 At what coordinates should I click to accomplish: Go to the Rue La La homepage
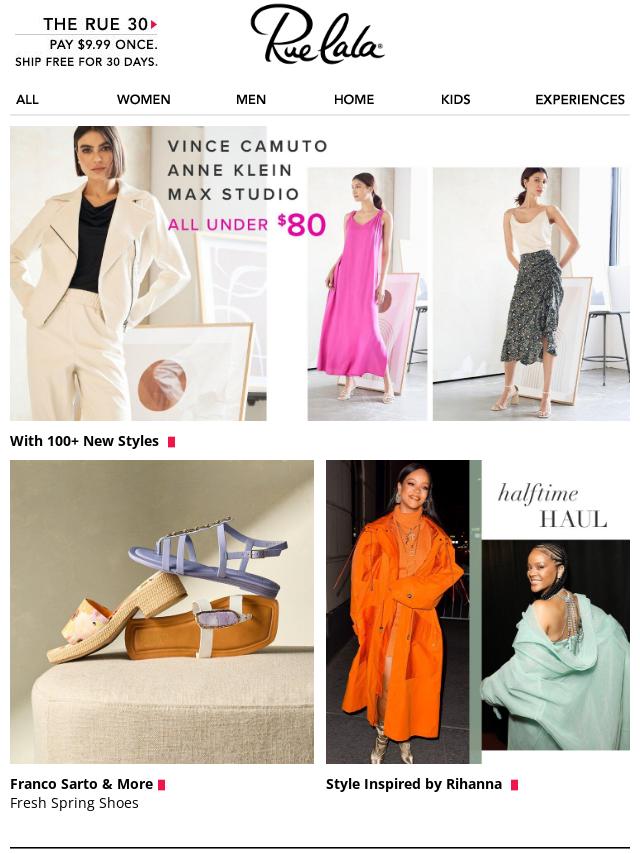point(317,36)
